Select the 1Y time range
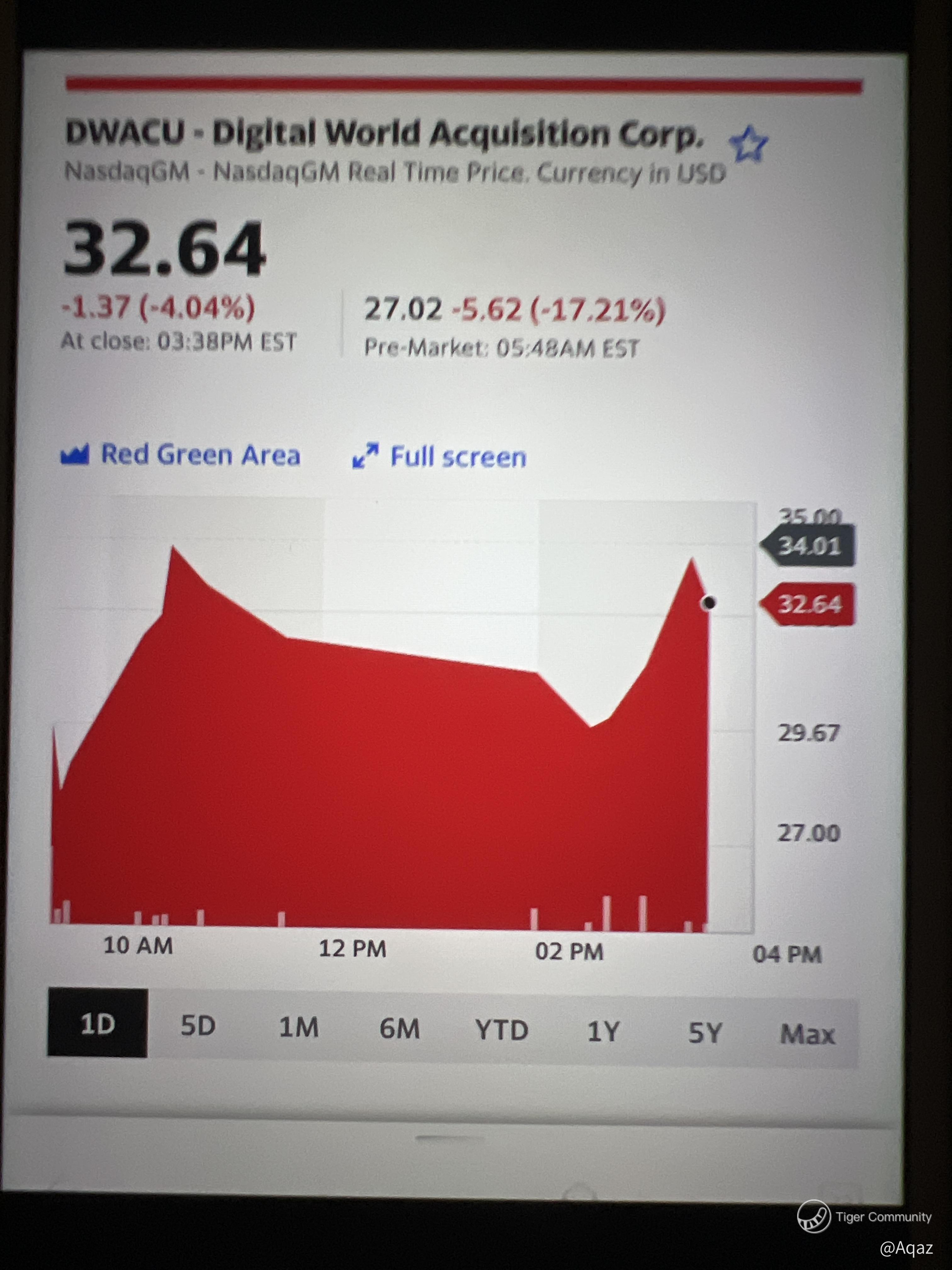Image resolution: width=952 pixels, height=1270 pixels. 603,1032
